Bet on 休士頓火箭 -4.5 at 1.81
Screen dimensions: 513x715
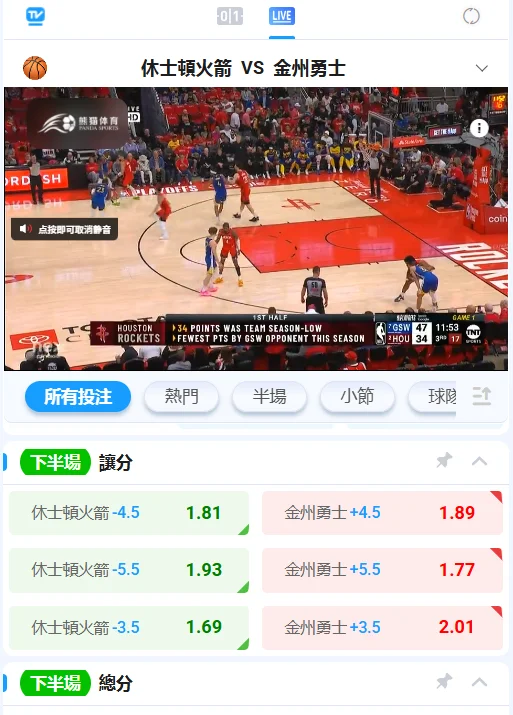pos(129,513)
